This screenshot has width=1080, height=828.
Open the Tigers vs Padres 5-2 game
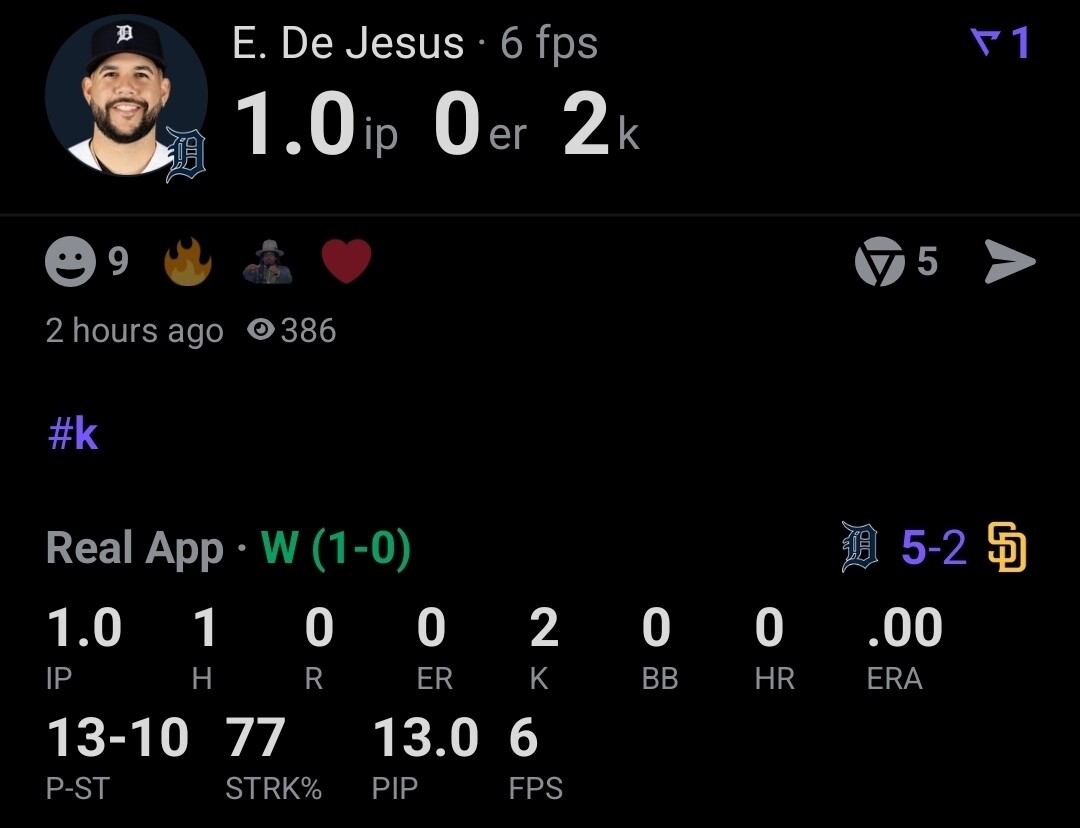(x=934, y=548)
